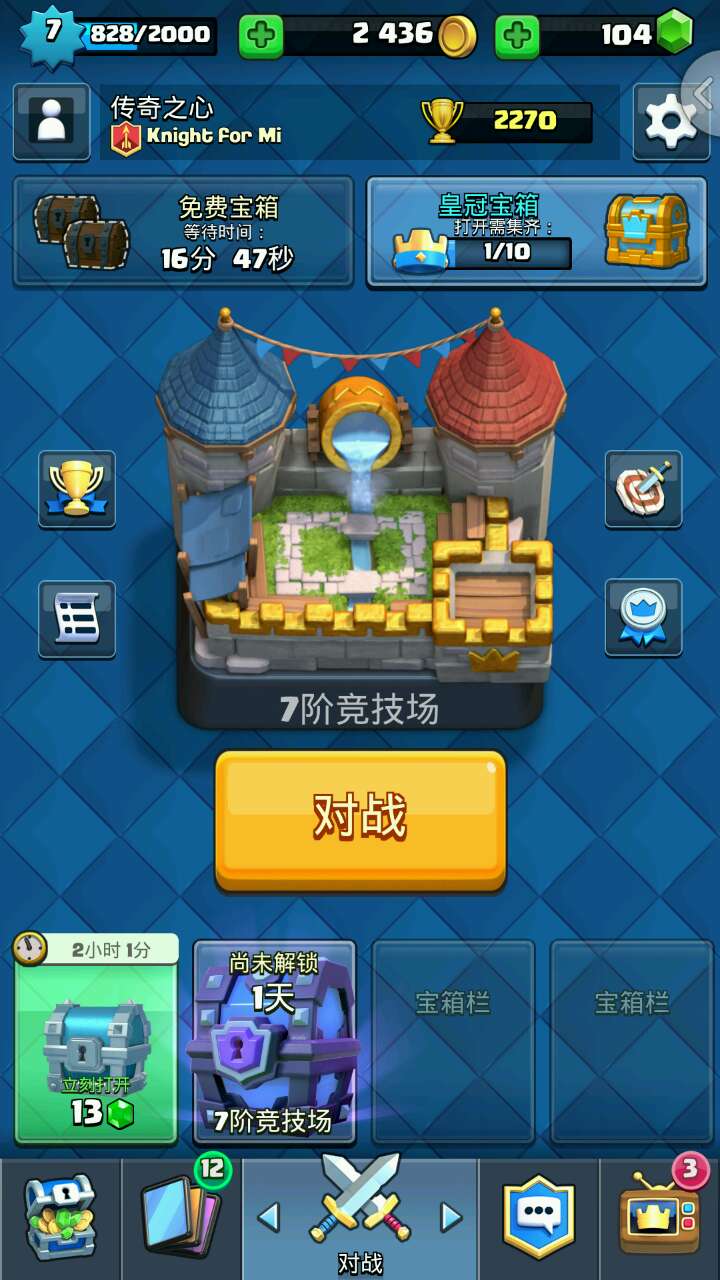Switch to the TV Royale tab
Image resolution: width=720 pixels, height=1280 pixels.
tap(659, 1217)
